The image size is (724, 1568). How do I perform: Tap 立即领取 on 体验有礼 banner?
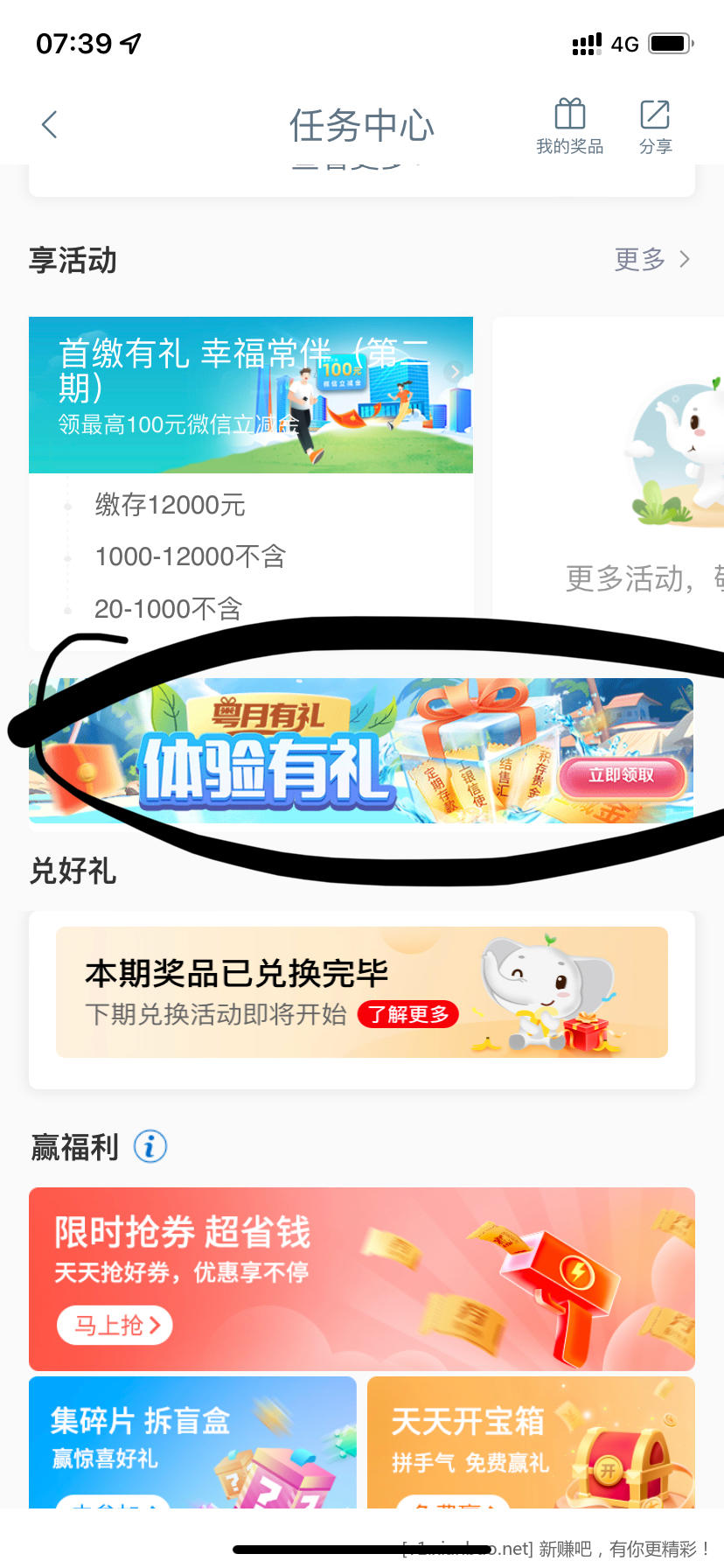point(621,776)
